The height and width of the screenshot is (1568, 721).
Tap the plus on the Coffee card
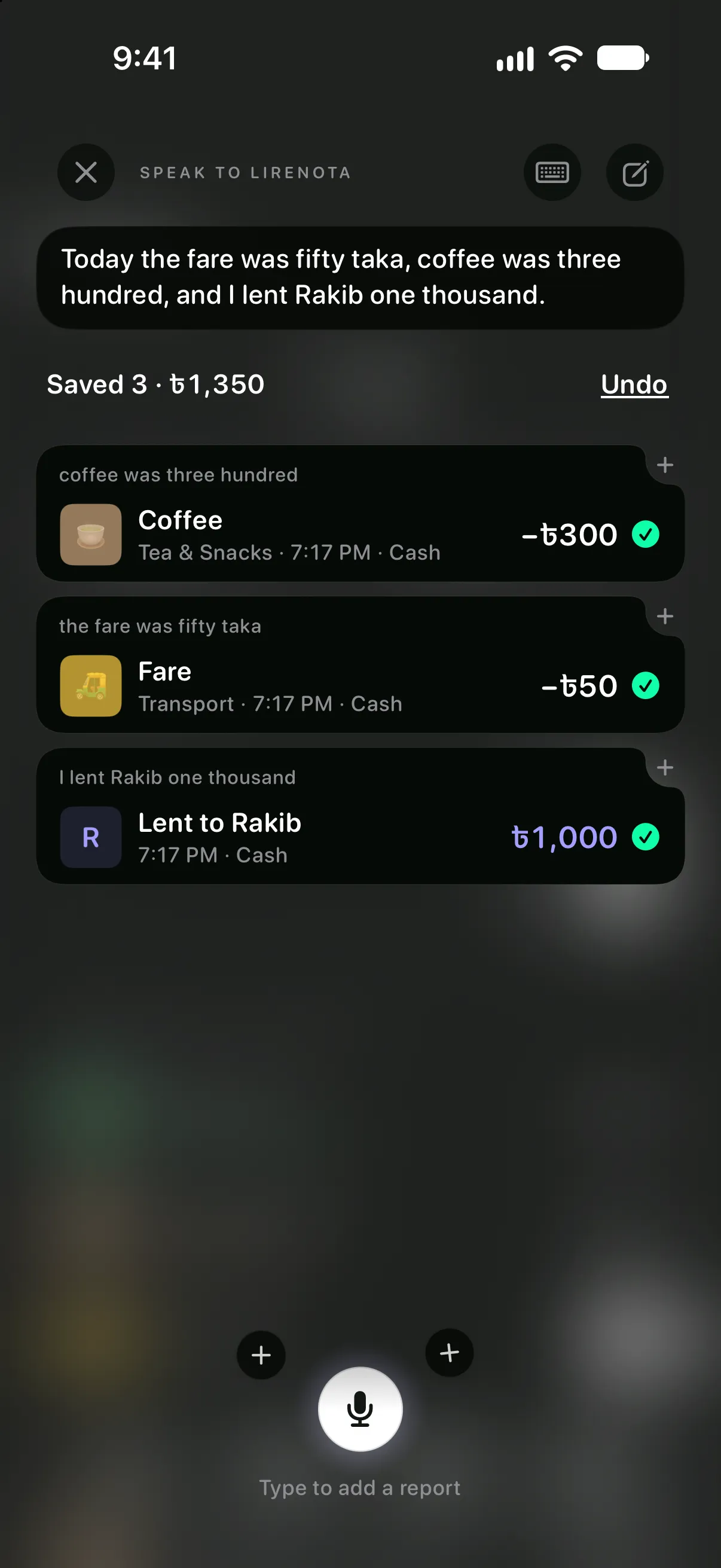pyautogui.click(x=665, y=465)
